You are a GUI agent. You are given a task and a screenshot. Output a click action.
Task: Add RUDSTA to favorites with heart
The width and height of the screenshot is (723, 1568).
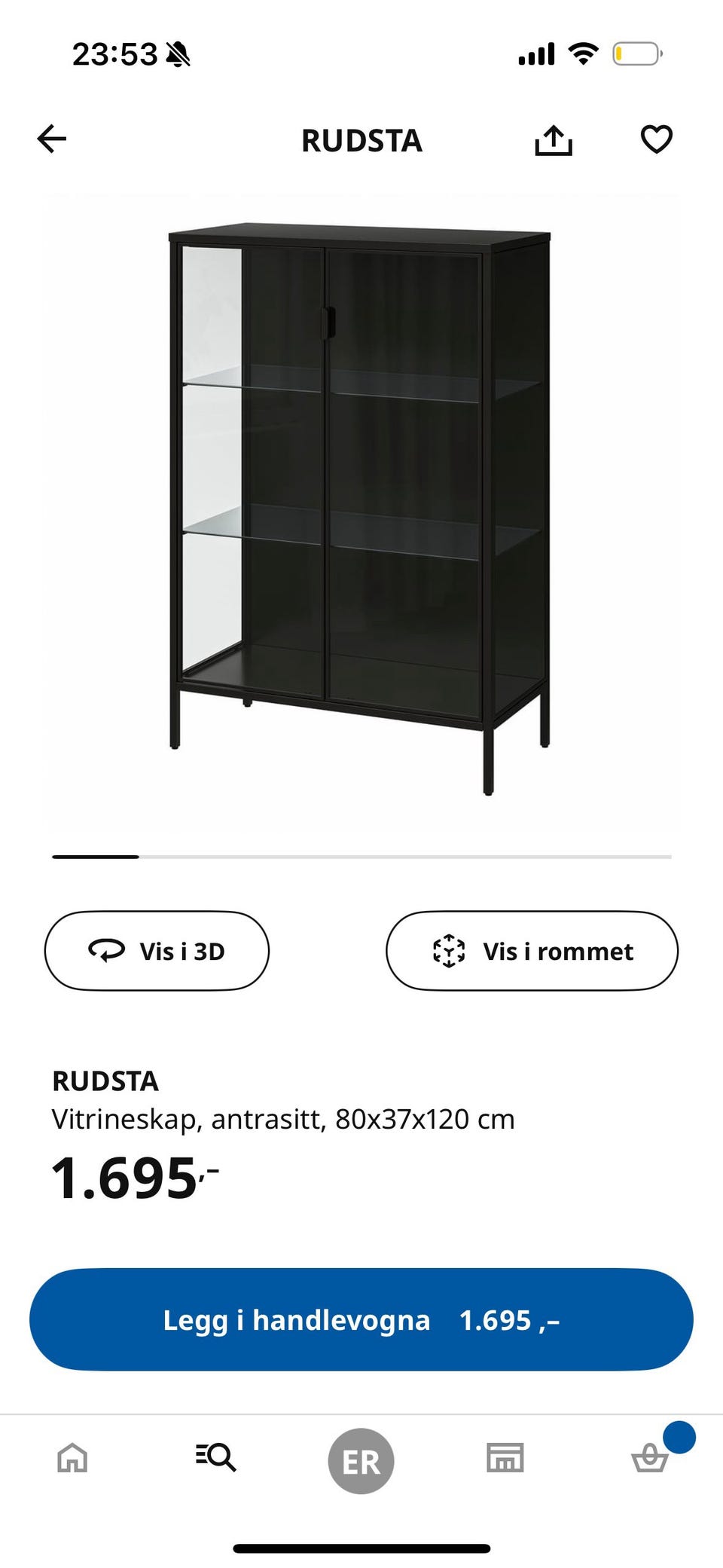pos(656,139)
